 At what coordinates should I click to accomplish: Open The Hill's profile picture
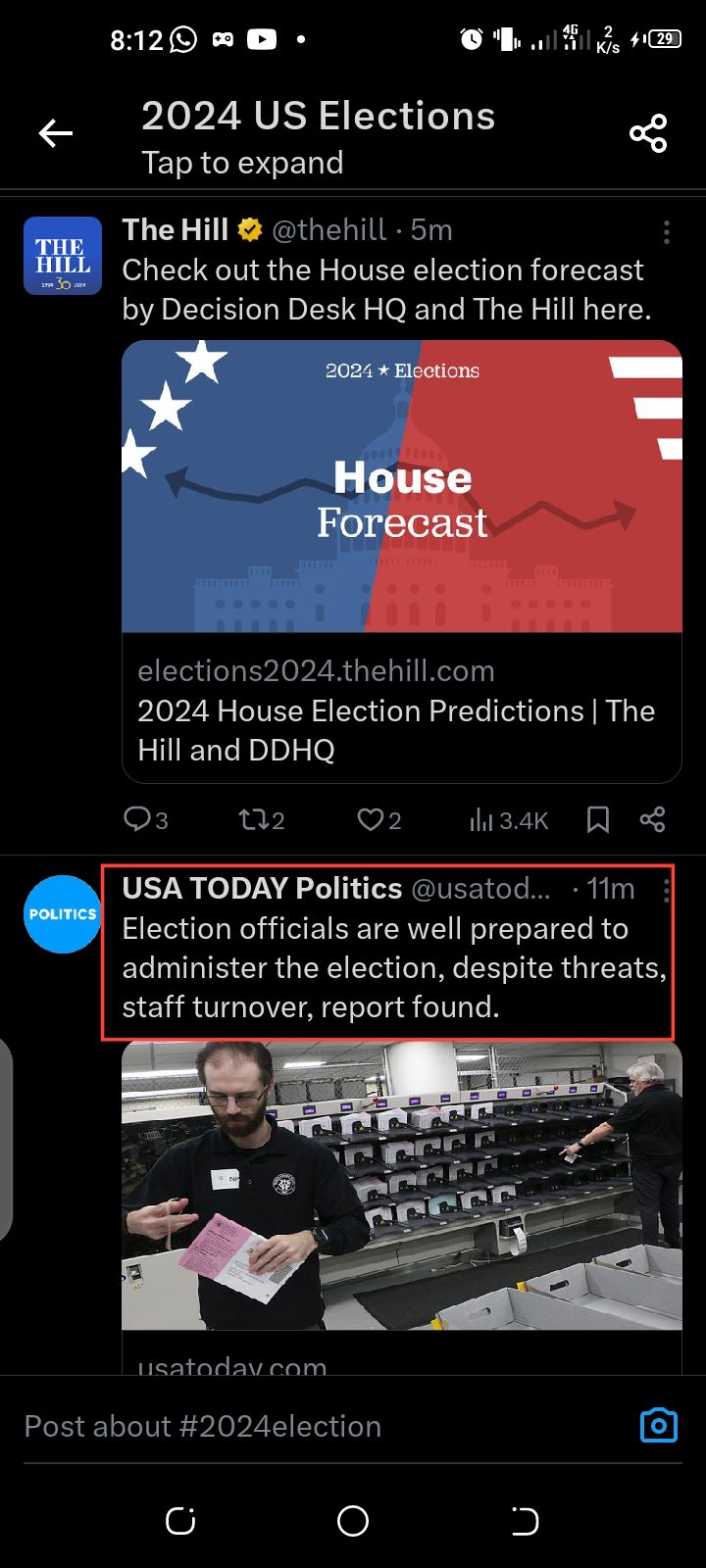tap(63, 256)
